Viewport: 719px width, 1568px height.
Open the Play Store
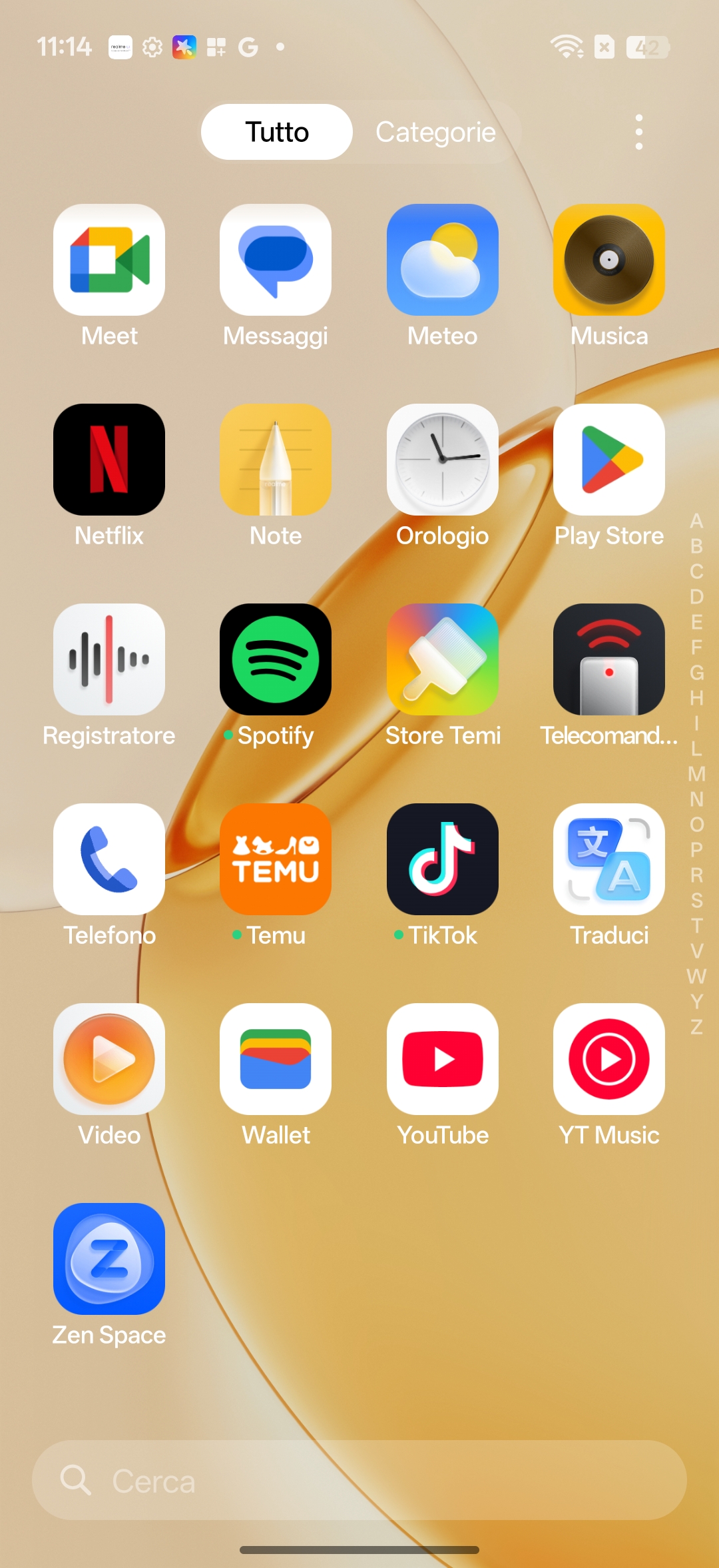(x=608, y=460)
